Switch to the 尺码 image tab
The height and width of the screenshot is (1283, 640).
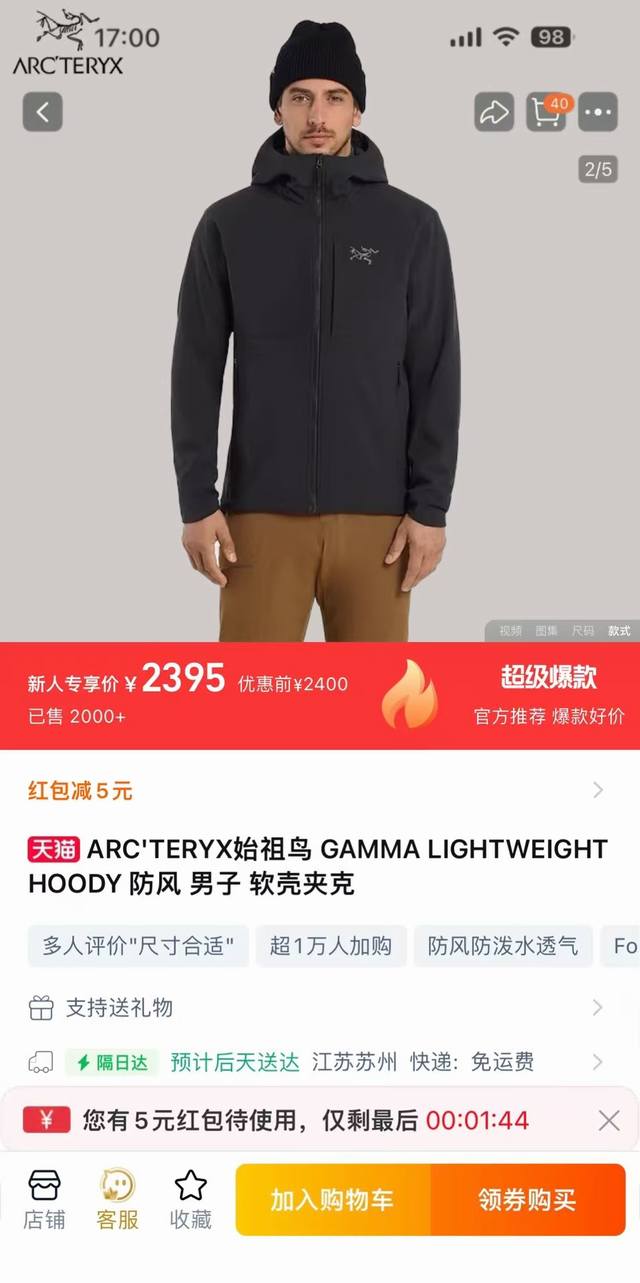(x=583, y=631)
